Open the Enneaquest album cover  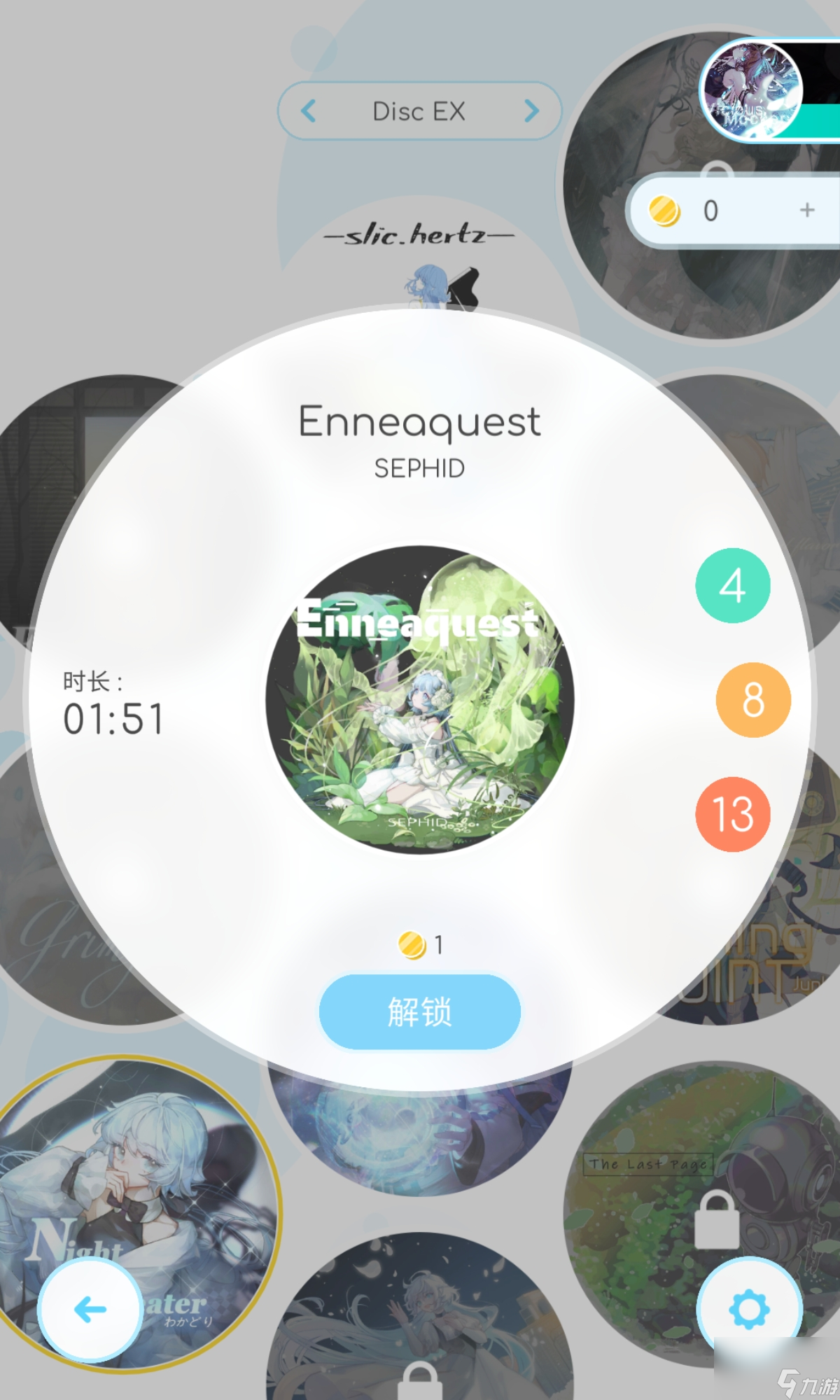click(x=419, y=699)
